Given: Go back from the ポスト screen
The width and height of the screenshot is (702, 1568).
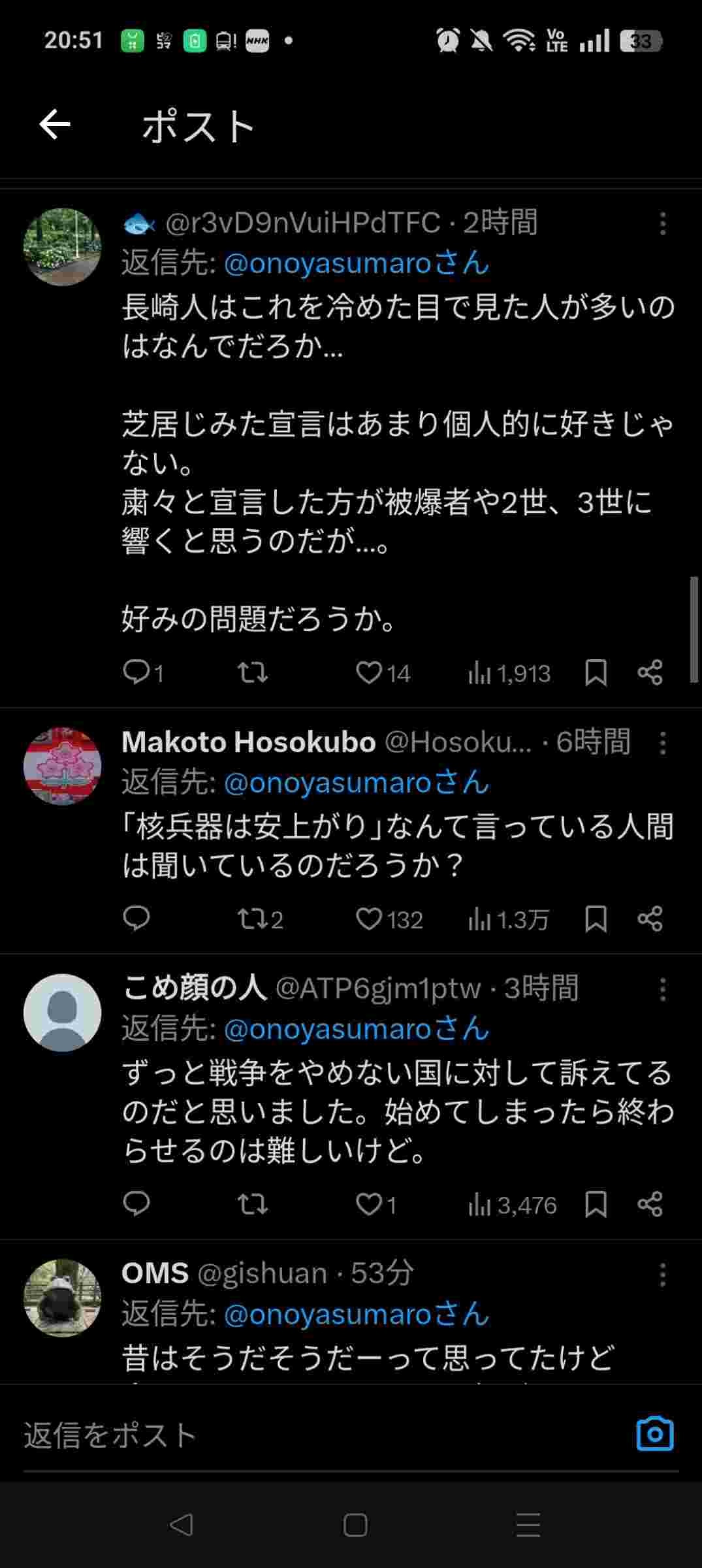Looking at the screenshot, I should point(55,125).
